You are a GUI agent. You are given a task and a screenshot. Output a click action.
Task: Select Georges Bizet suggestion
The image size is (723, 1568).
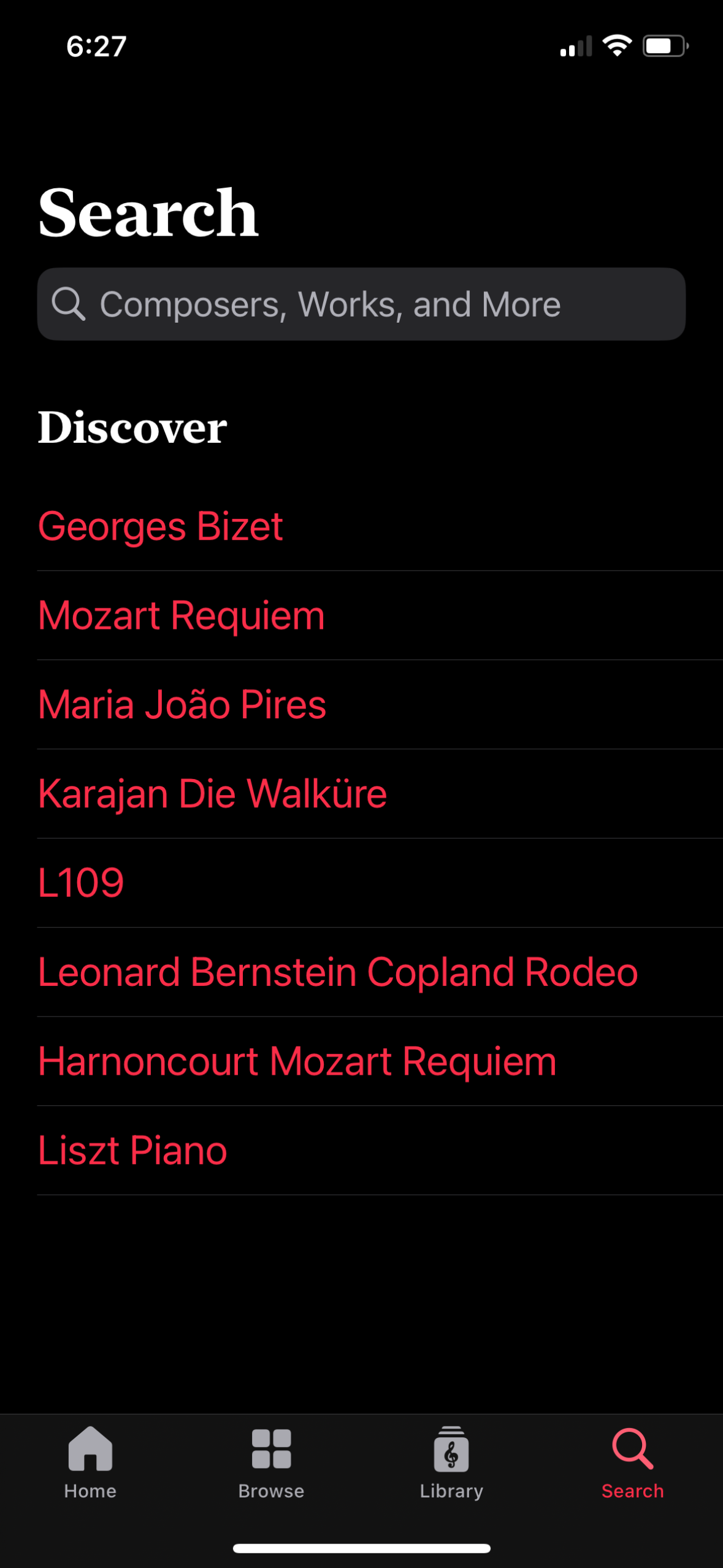160,526
